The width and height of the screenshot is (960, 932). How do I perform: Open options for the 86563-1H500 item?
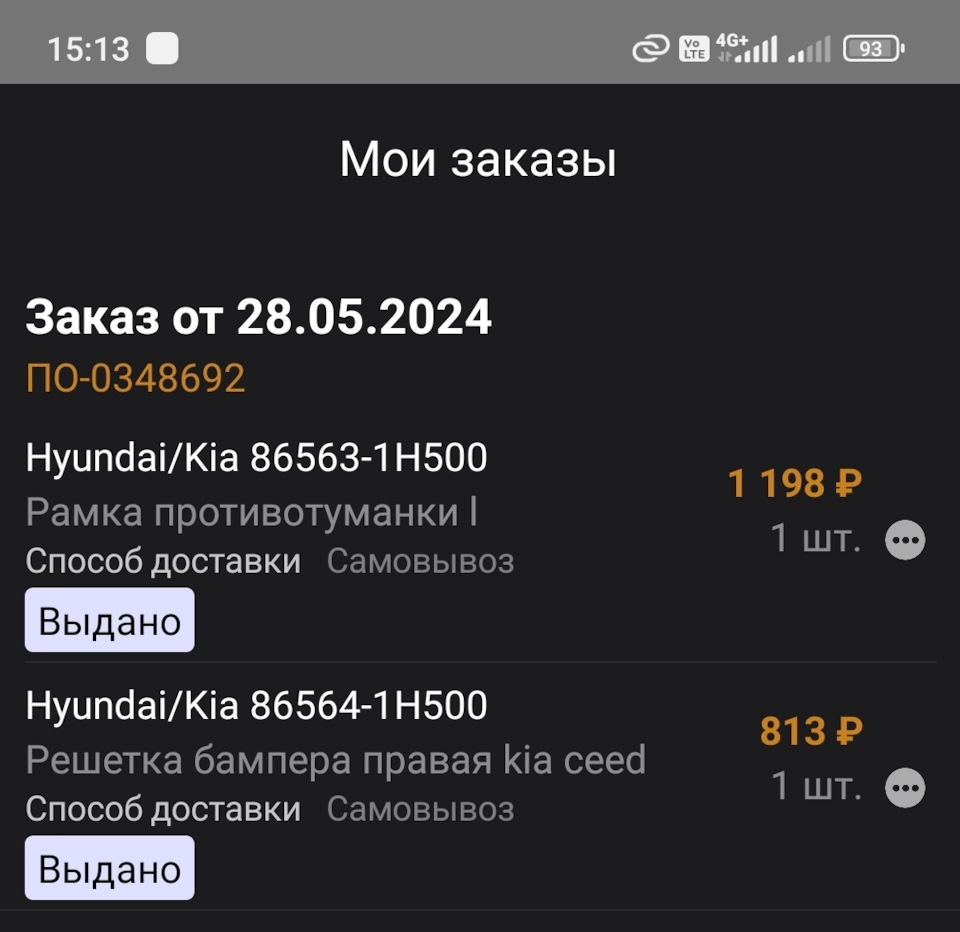coord(906,541)
